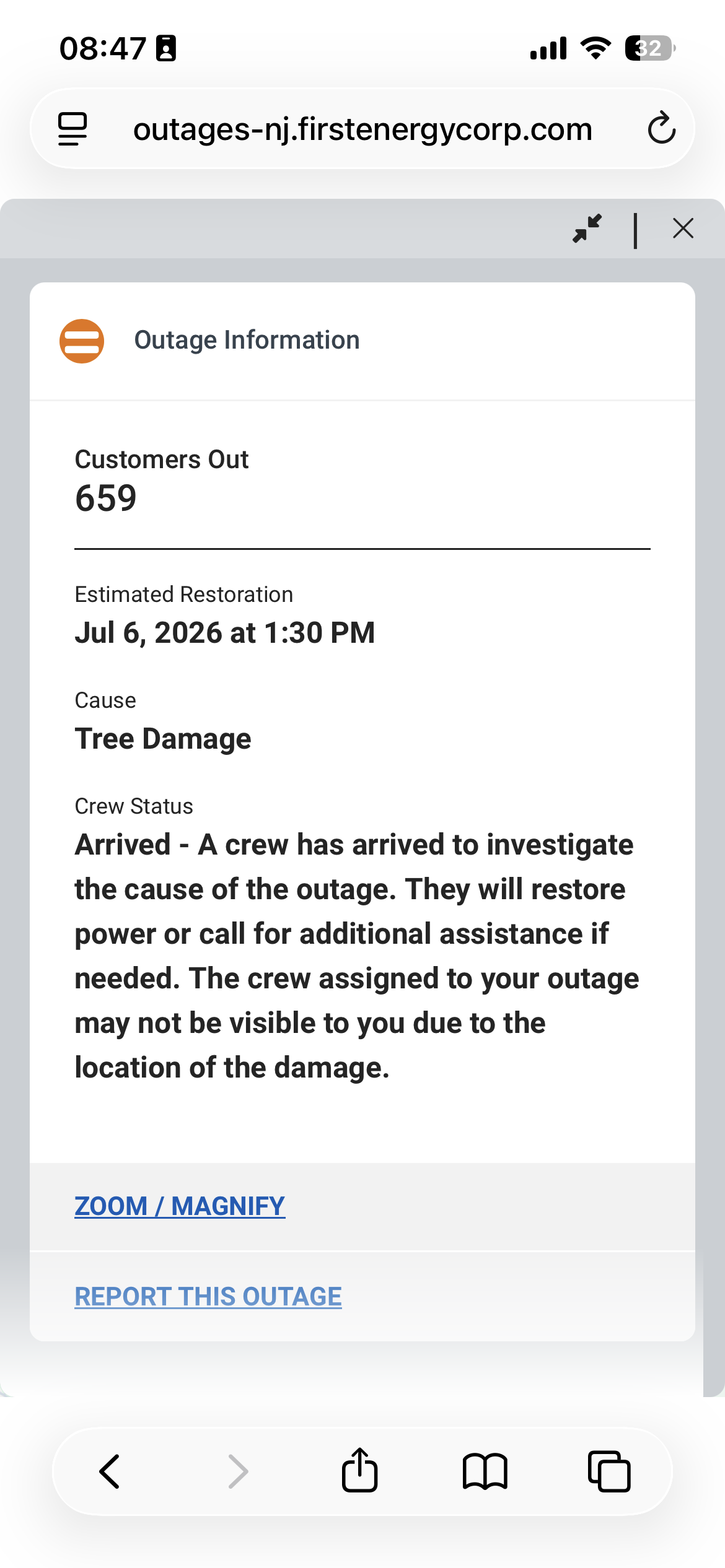Open the Zoom / Magnify link
725x1568 pixels.
pos(180,1206)
